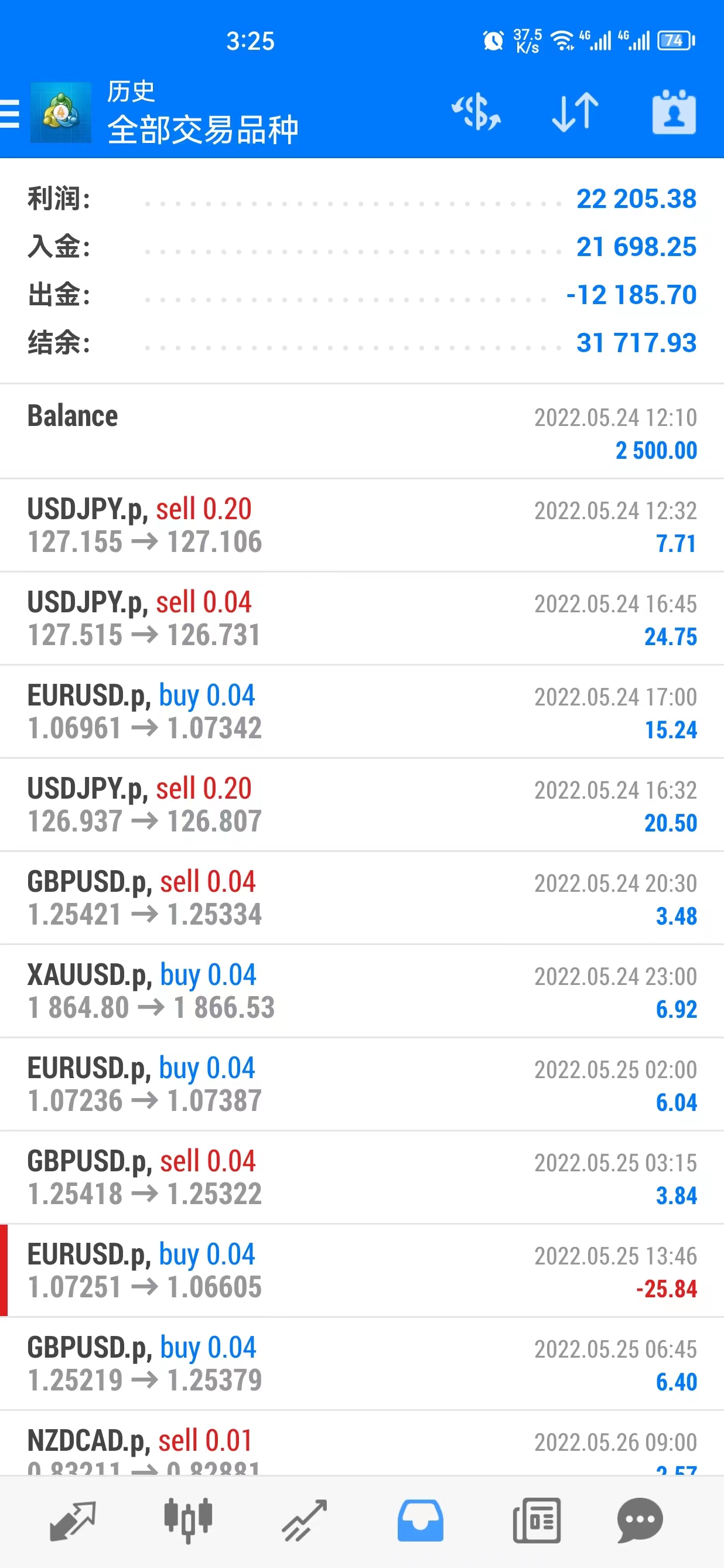724x1568 pixels.
Task: Select GBPUSD.p sell trade with profit 3.84
Action: [x=362, y=1177]
